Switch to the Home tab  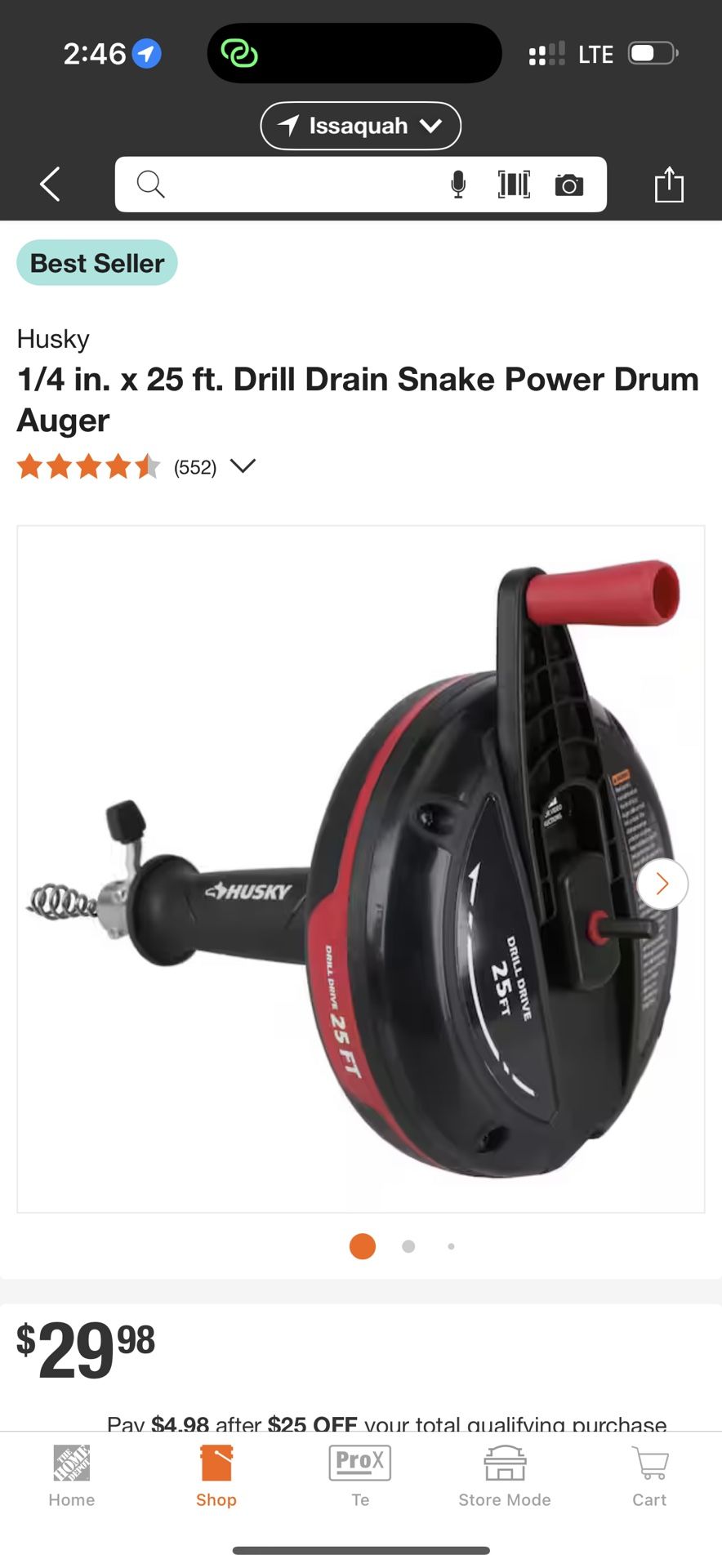(x=72, y=1476)
